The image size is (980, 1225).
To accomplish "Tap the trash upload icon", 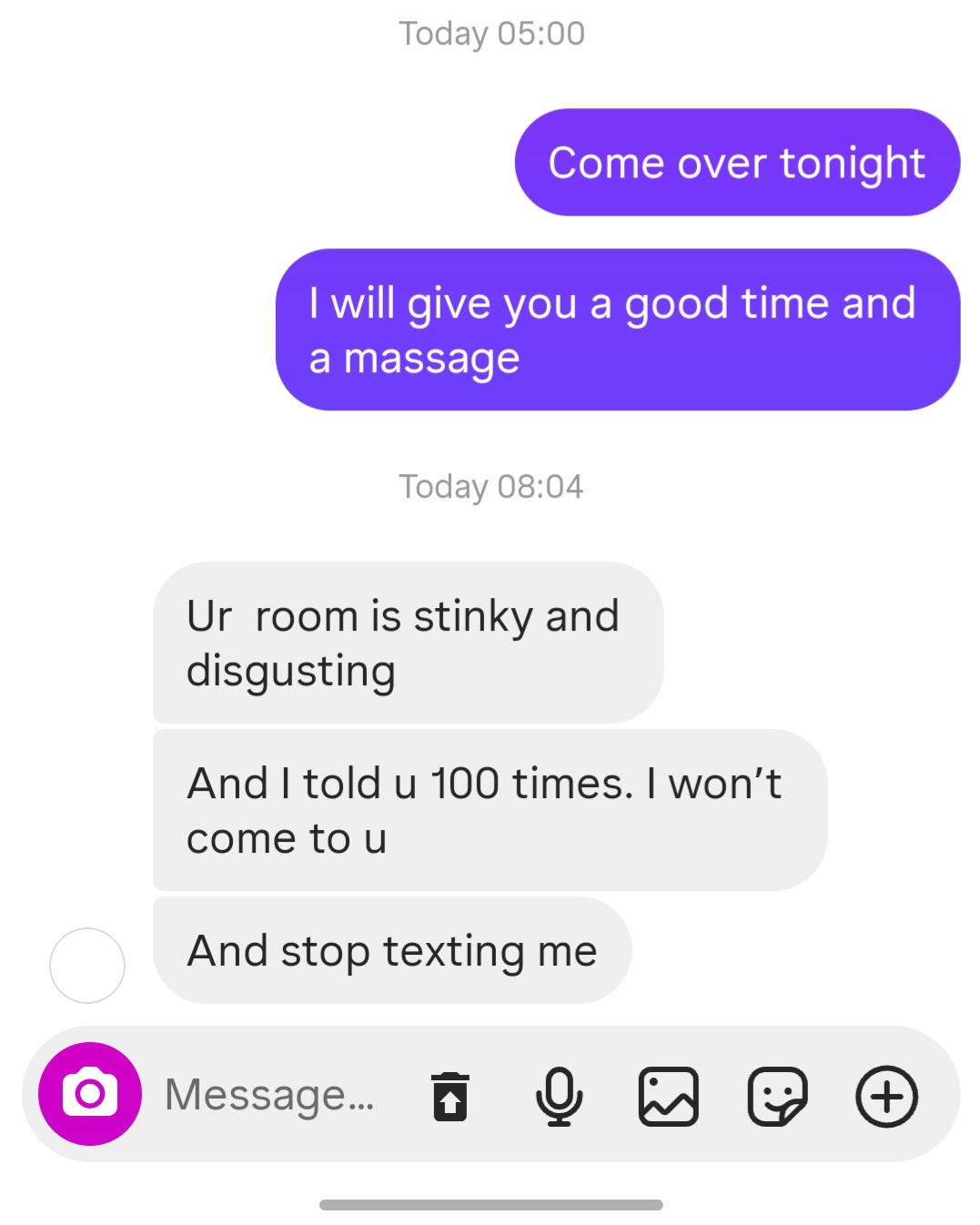I will [450, 1096].
